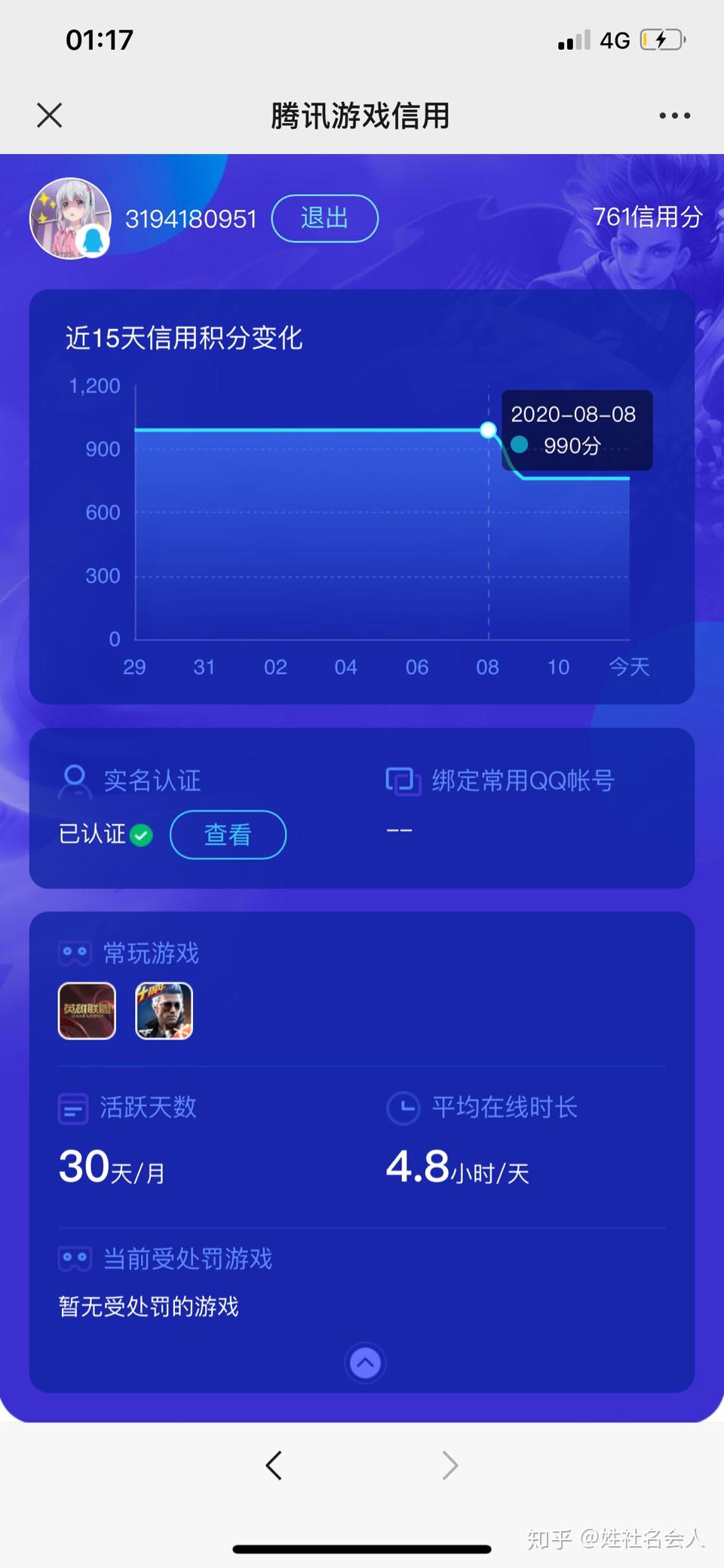Tap the profile avatar
Screen dimensions: 724x1568
pyautogui.click(x=69, y=218)
